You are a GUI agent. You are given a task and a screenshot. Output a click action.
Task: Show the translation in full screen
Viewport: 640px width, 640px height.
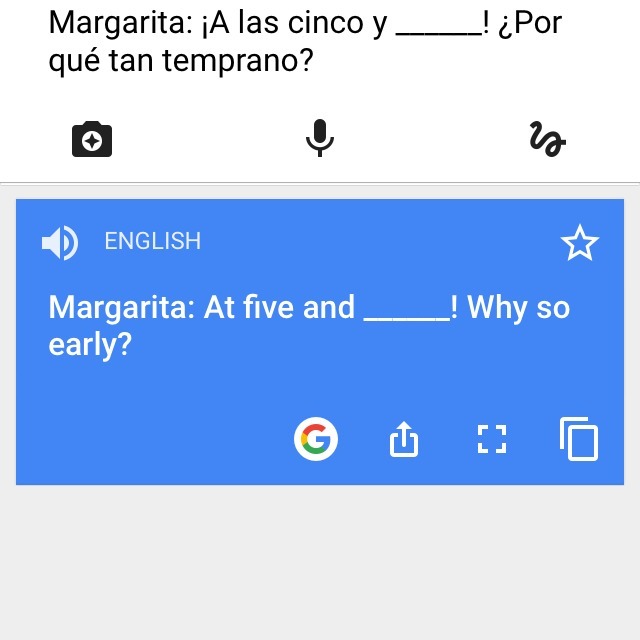tap(491, 439)
